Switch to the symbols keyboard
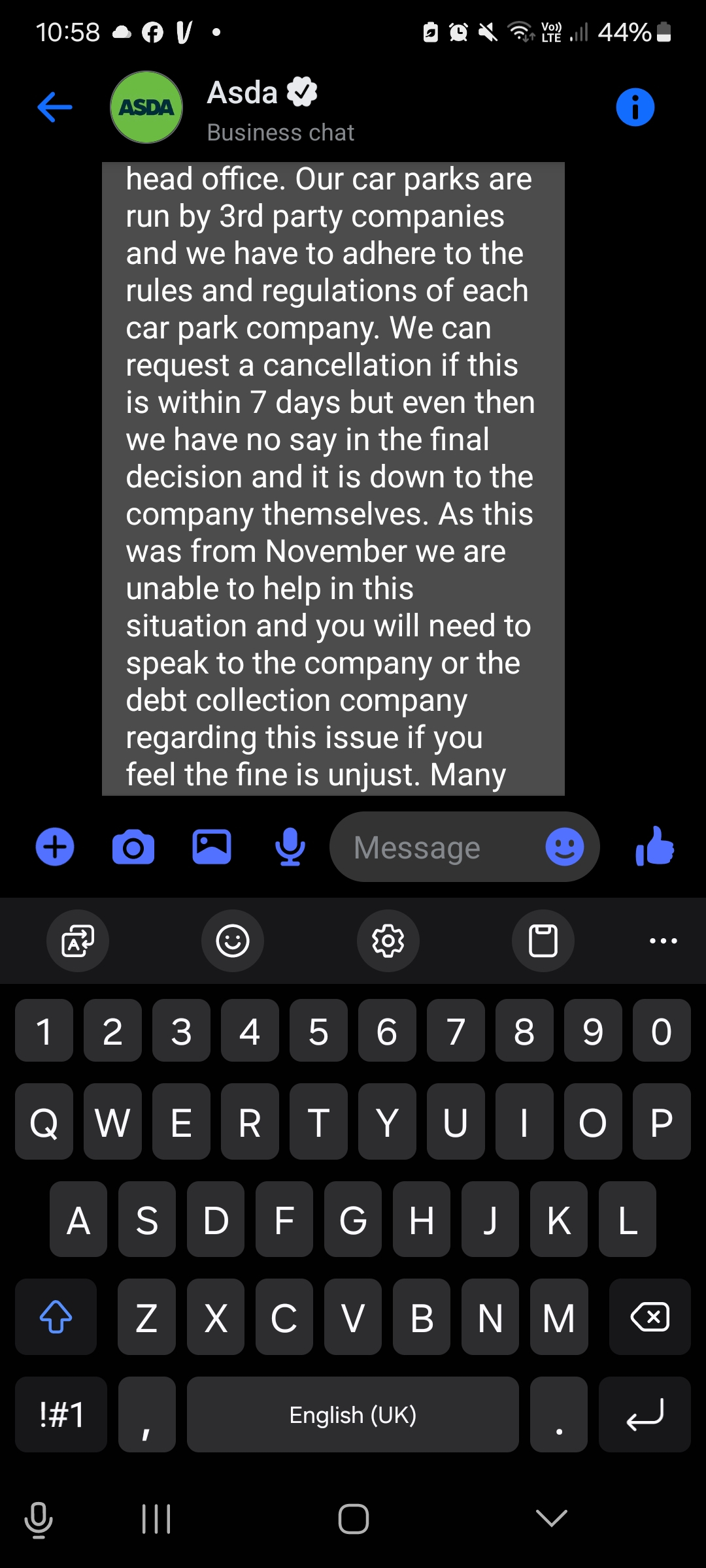The width and height of the screenshot is (706, 1568). 61,1415
